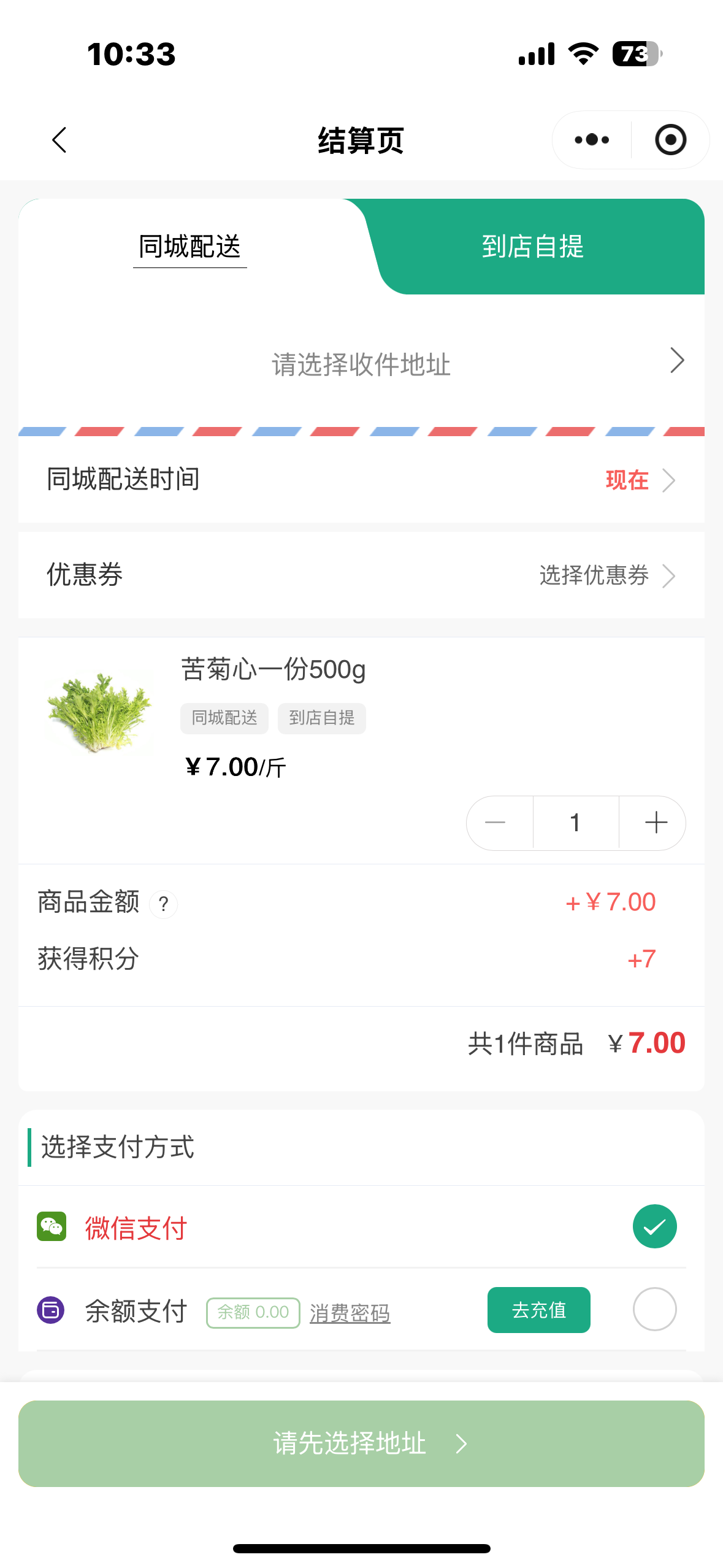Increase the 苦菊心 quantity by one
This screenshot has width=723, height=1568.
pyautogui.click(x=656, y=823)
